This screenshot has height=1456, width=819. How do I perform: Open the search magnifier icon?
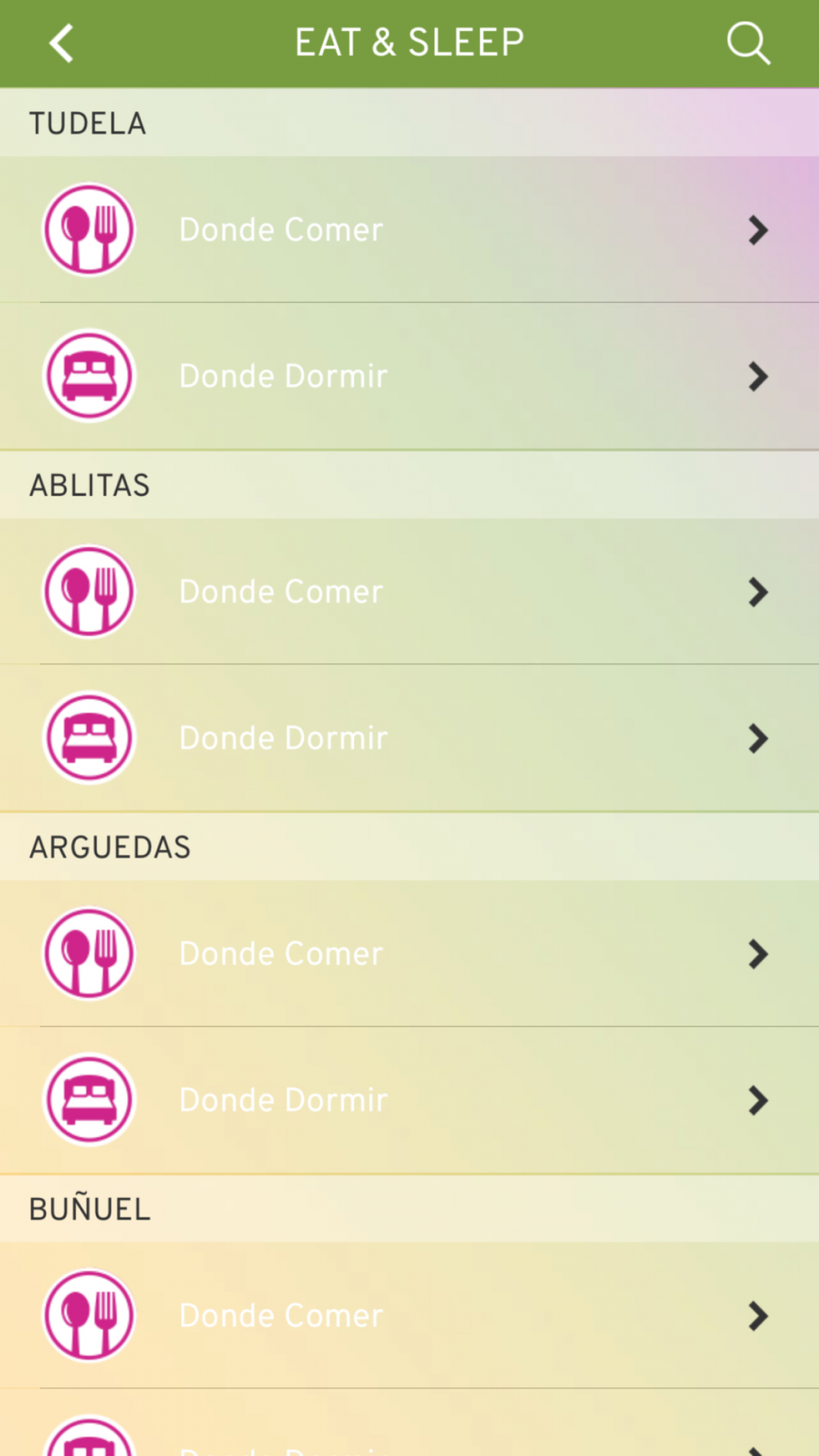[x=749, y=43]
